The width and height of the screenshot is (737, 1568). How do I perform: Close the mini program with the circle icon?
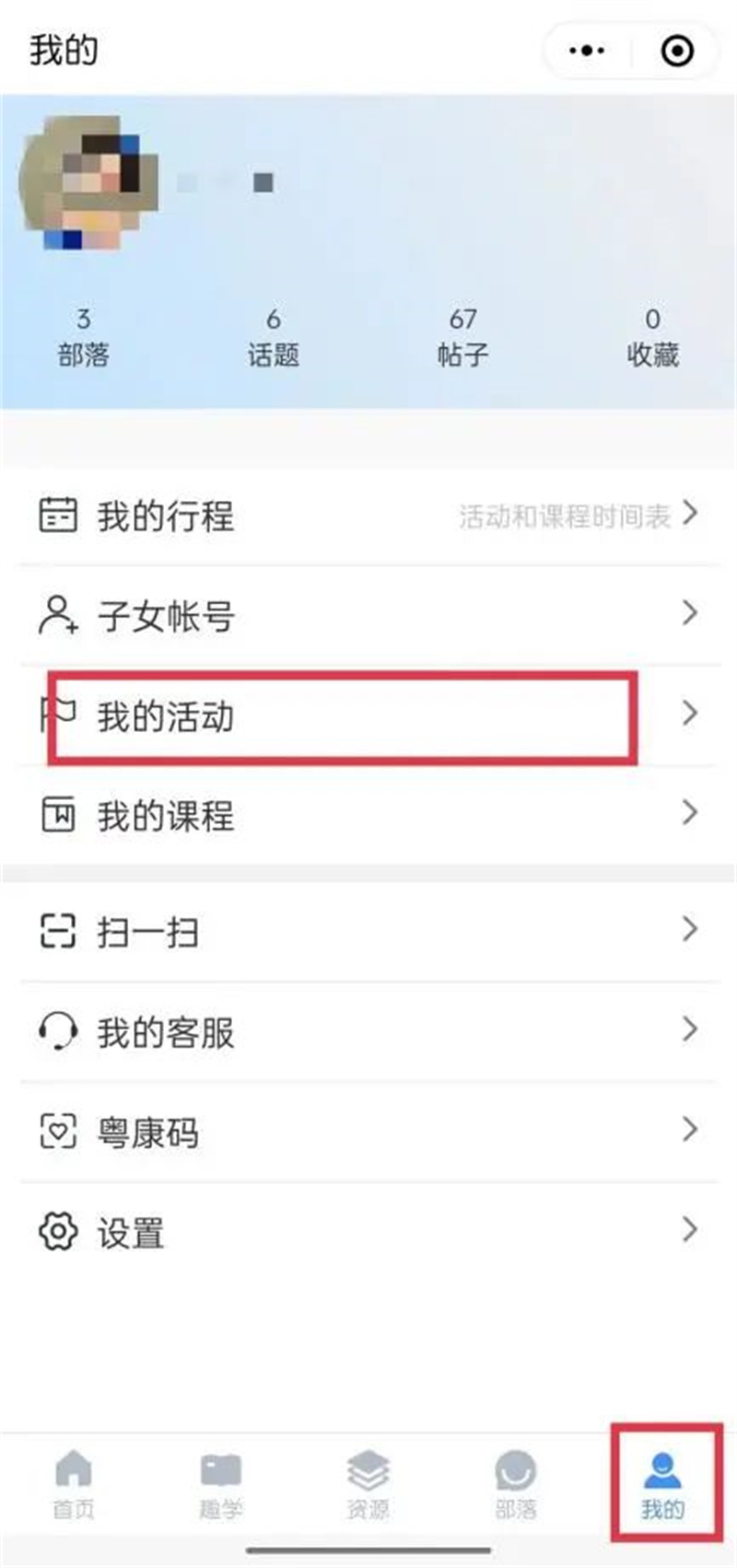pyautogui.click(x=678, y=51)
